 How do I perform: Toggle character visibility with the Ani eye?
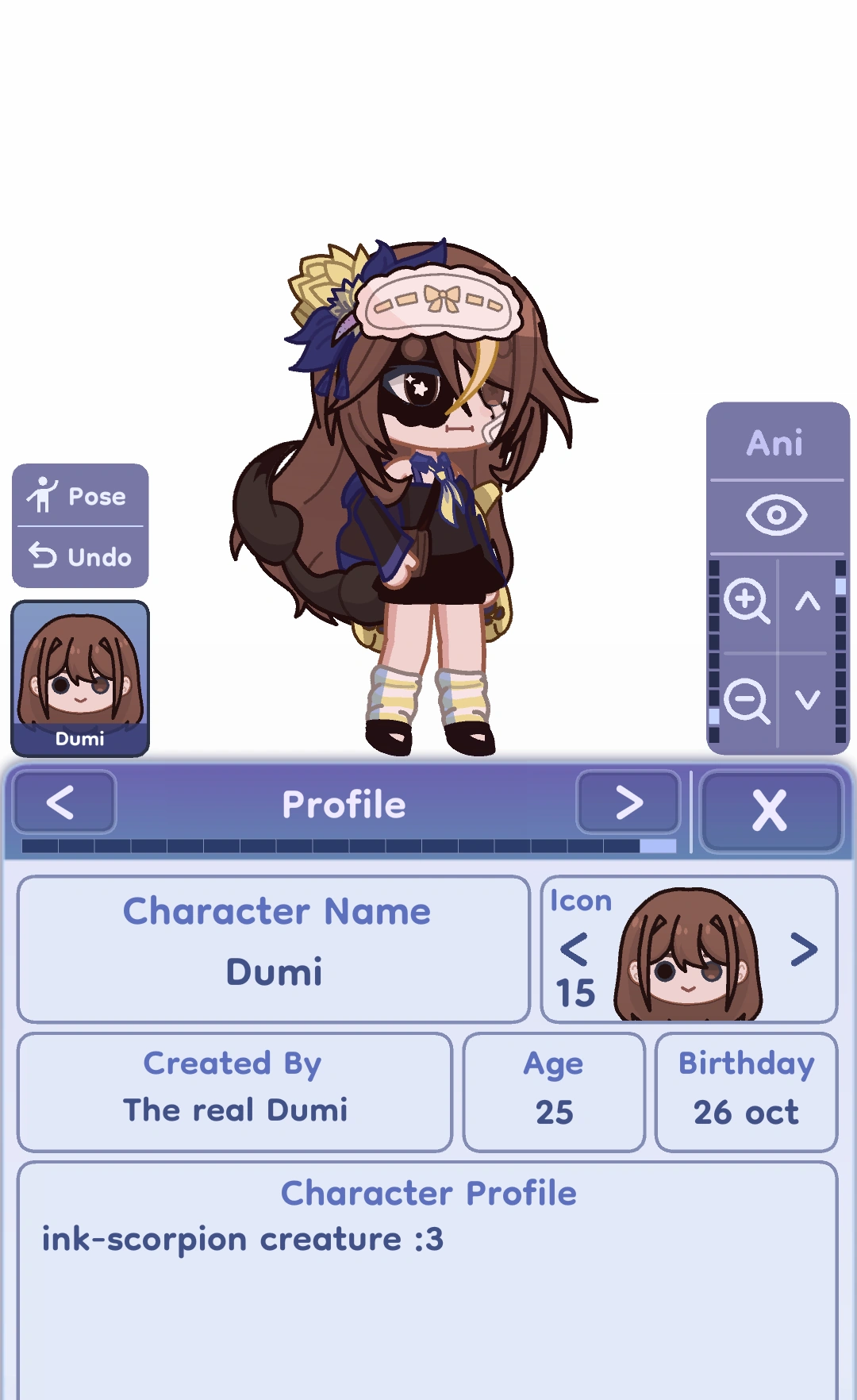tap(774, 514)
